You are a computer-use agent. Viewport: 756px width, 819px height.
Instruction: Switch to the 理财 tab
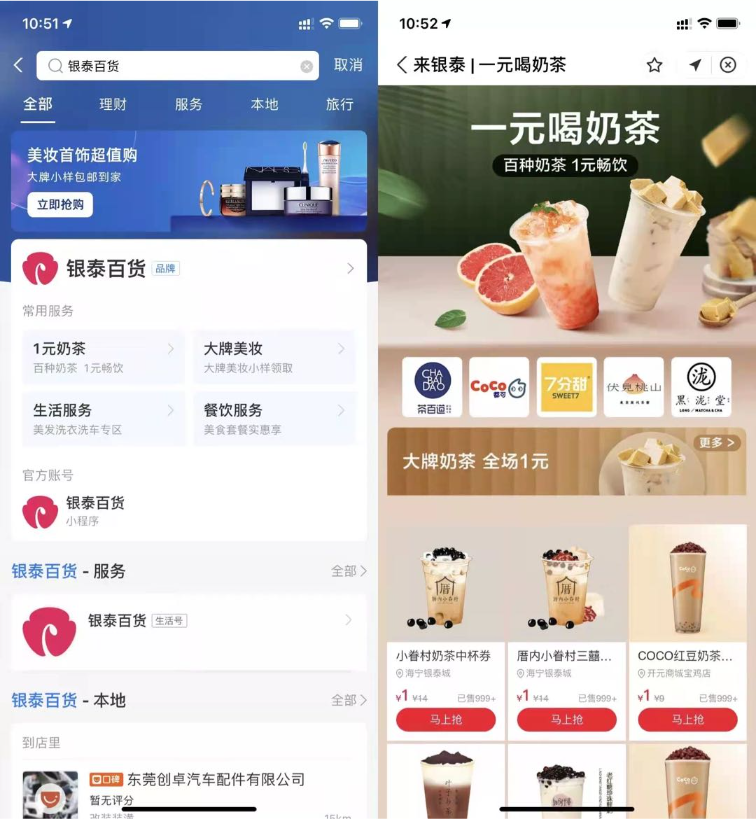(x=113, y=104)
